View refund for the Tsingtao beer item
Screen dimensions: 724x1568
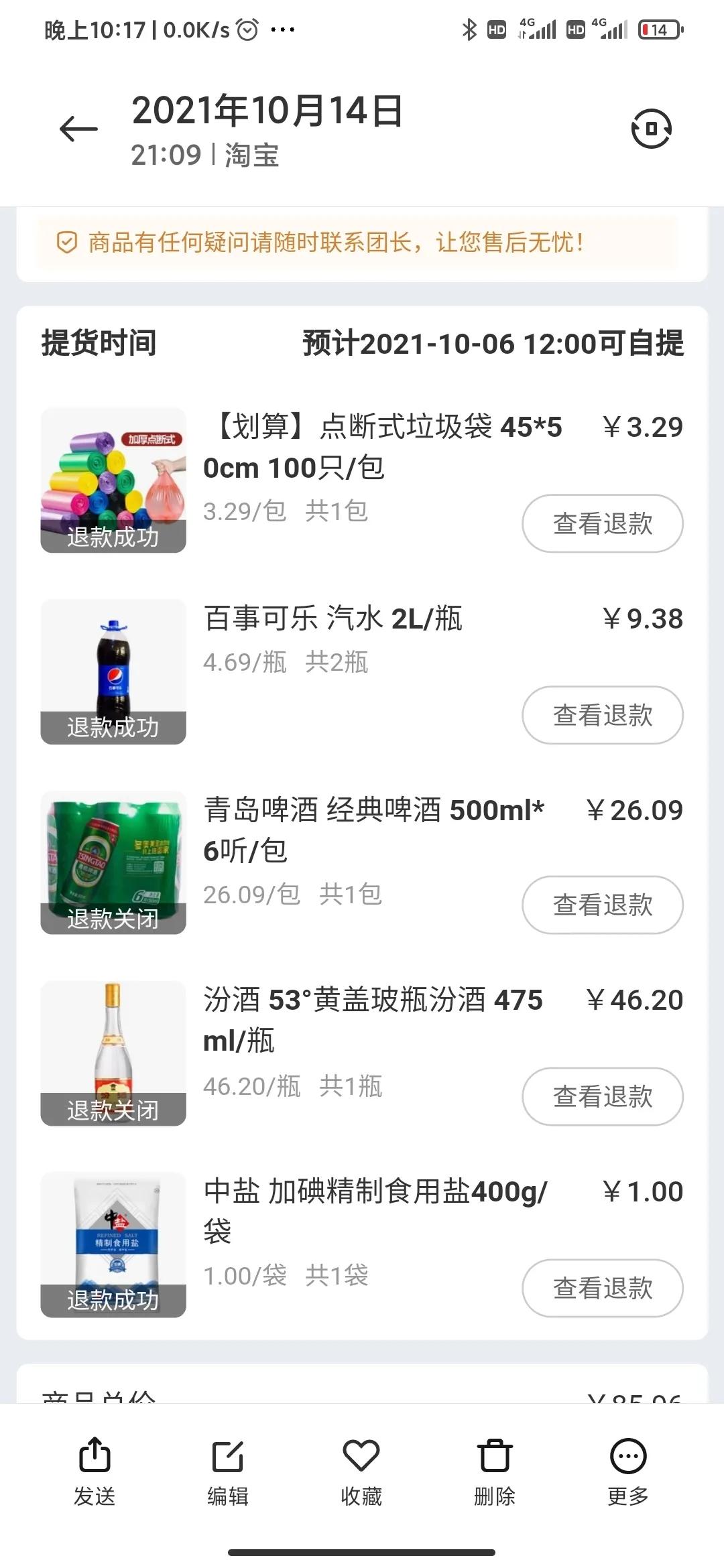[x=602, y=905]
